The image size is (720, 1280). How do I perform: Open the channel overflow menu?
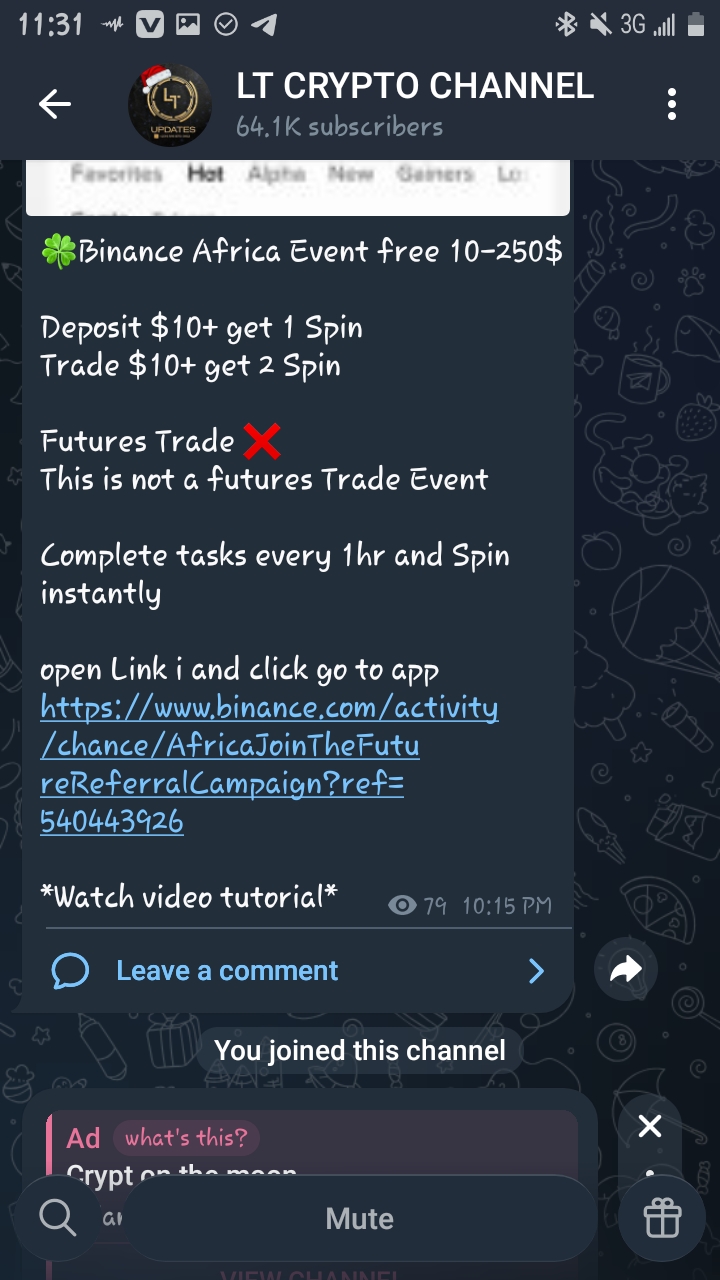(671, 104)
